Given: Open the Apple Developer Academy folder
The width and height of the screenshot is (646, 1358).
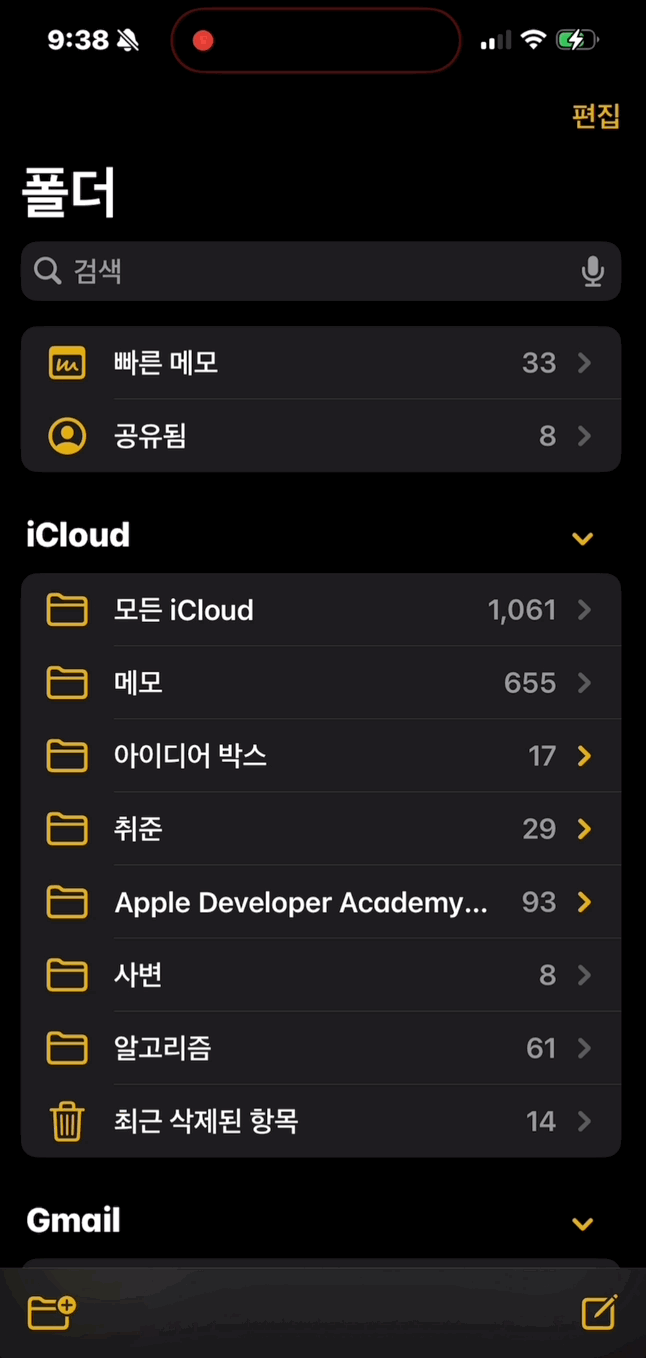Looking at the screenshot, I should pyautogui.click(x=320, y=902).
